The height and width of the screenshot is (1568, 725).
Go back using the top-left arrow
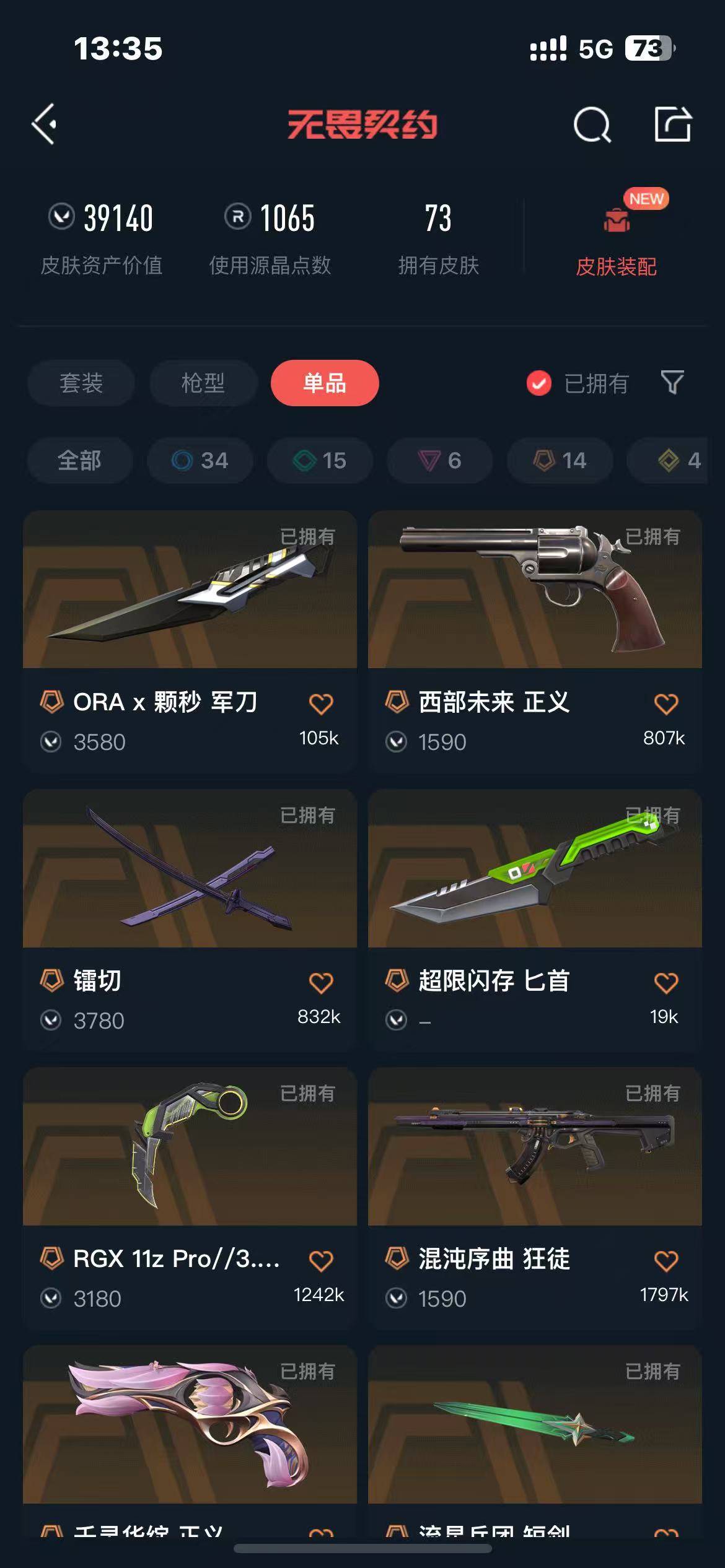coord(45,124)
